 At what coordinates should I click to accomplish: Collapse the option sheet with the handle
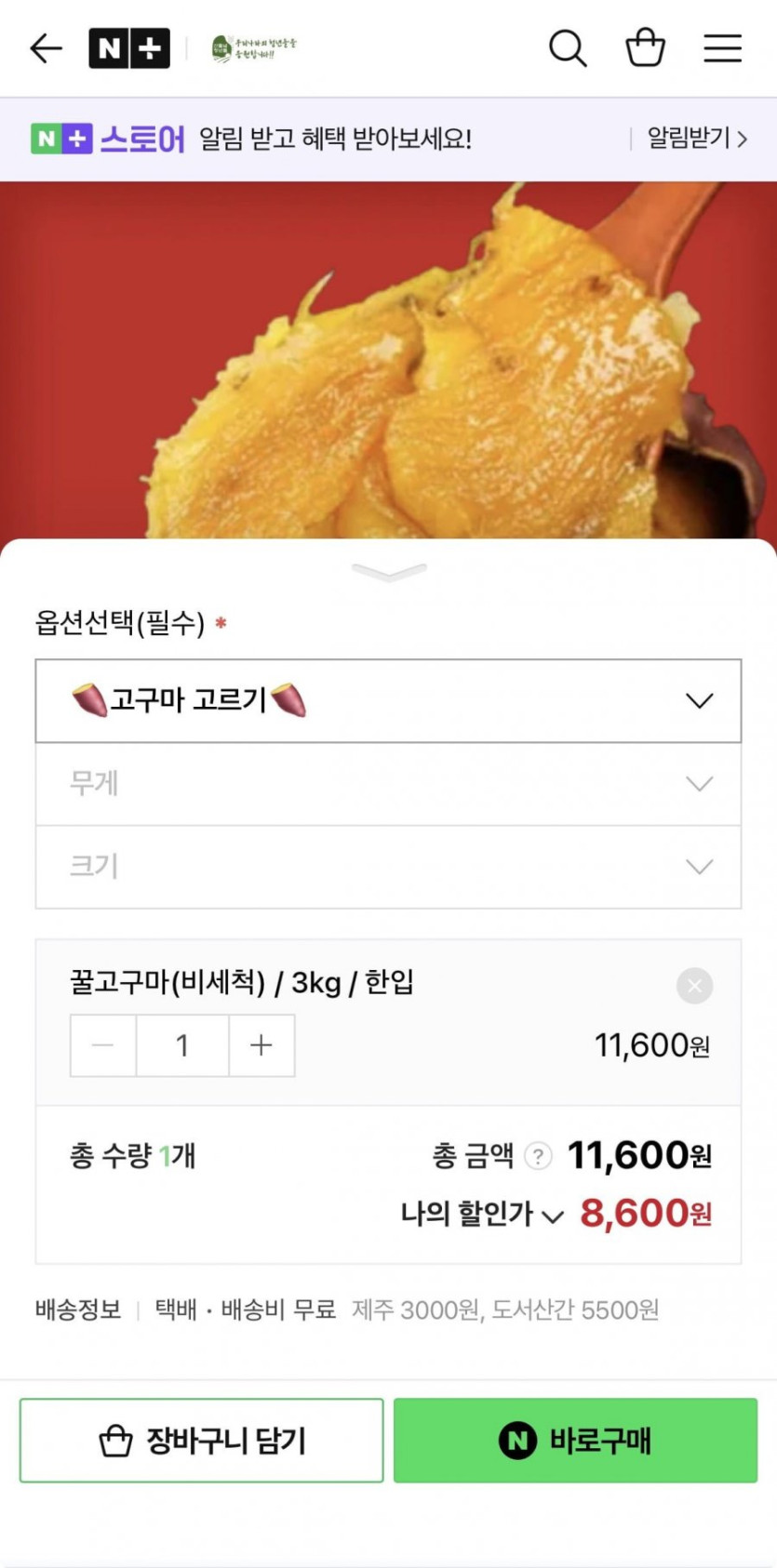pos(389,571)
